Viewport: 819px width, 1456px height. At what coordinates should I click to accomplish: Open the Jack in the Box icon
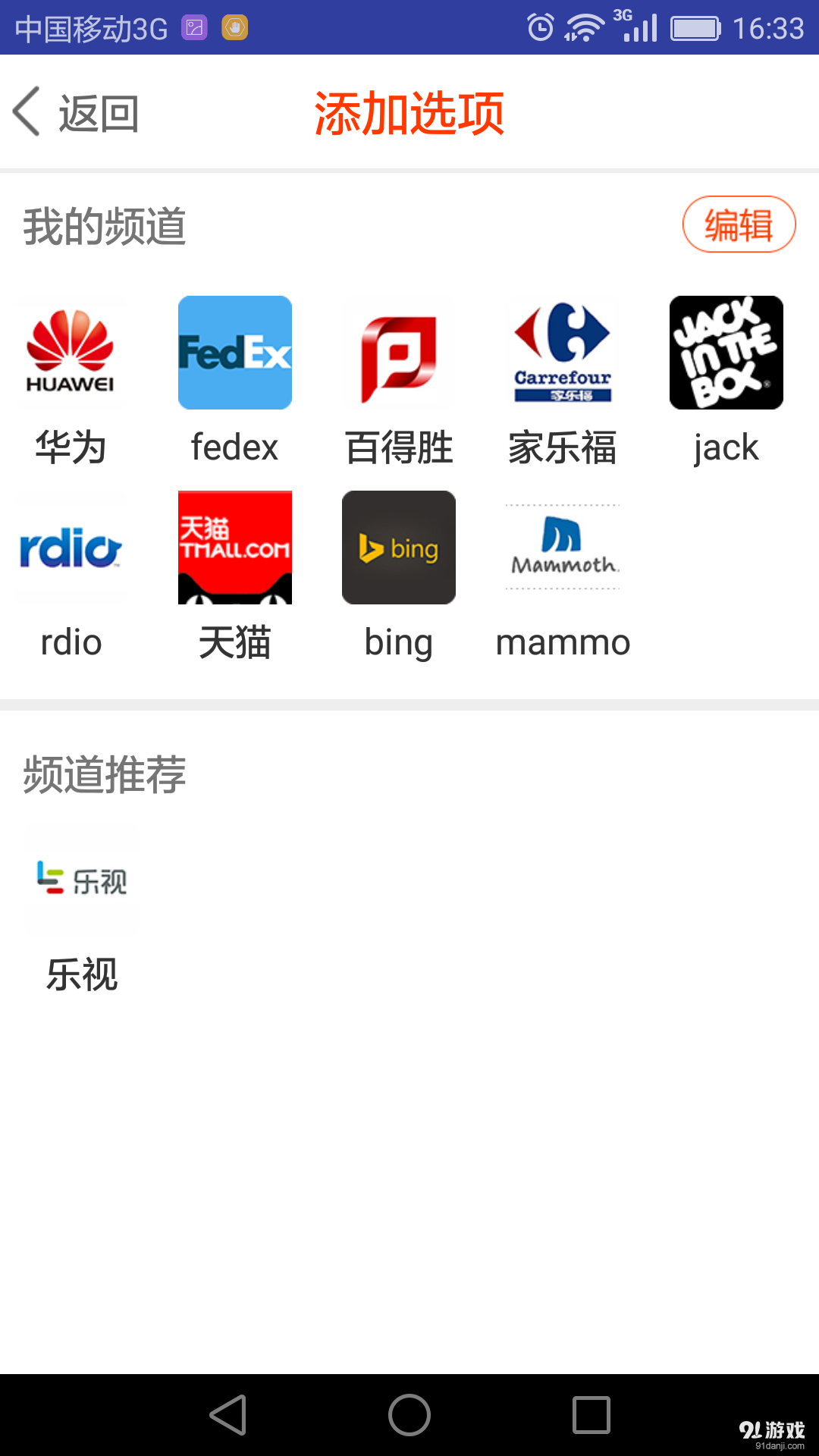[726, 353]
